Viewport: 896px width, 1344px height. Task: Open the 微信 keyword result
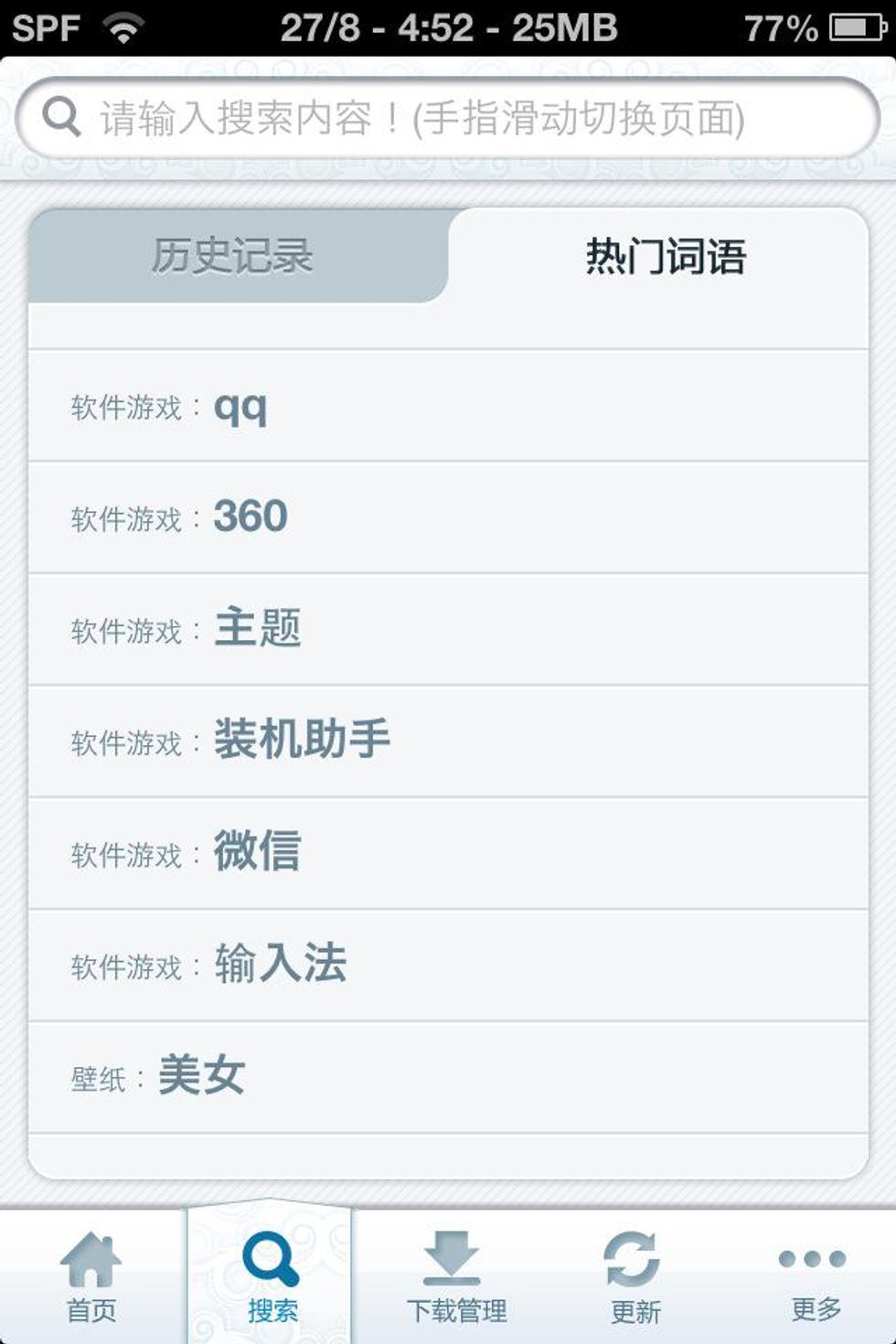click(x=448, y=853)
